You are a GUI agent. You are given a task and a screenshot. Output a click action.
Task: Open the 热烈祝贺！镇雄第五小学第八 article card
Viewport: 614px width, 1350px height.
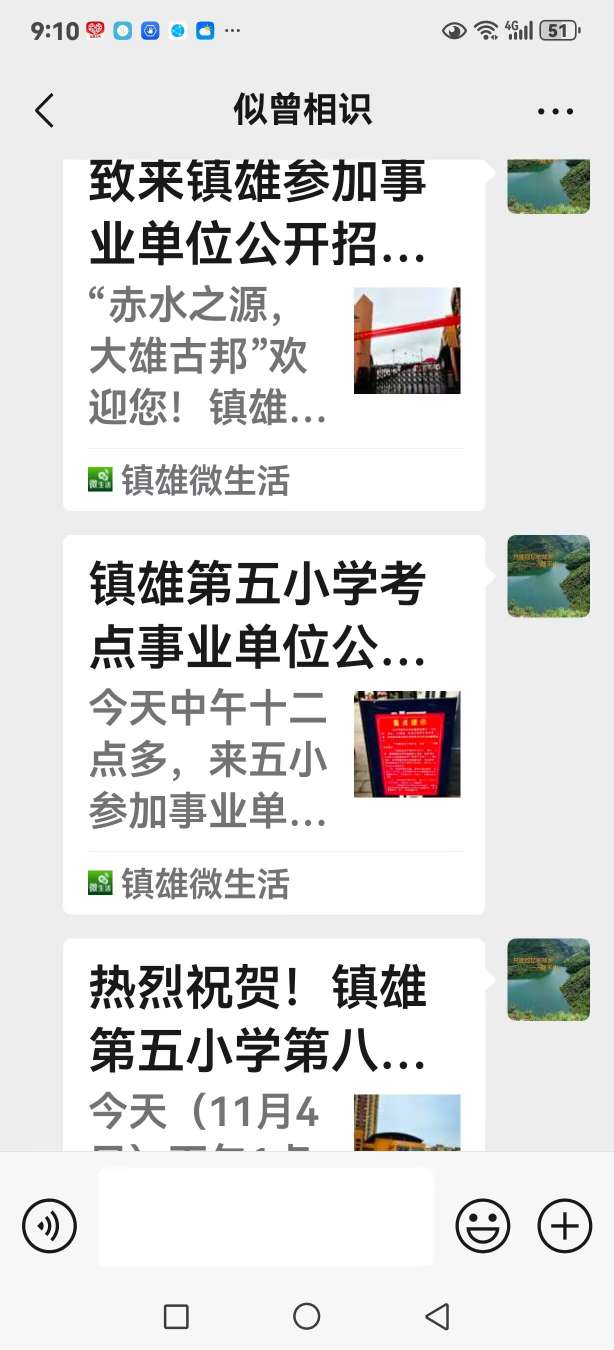click(x=273, y=1040)
